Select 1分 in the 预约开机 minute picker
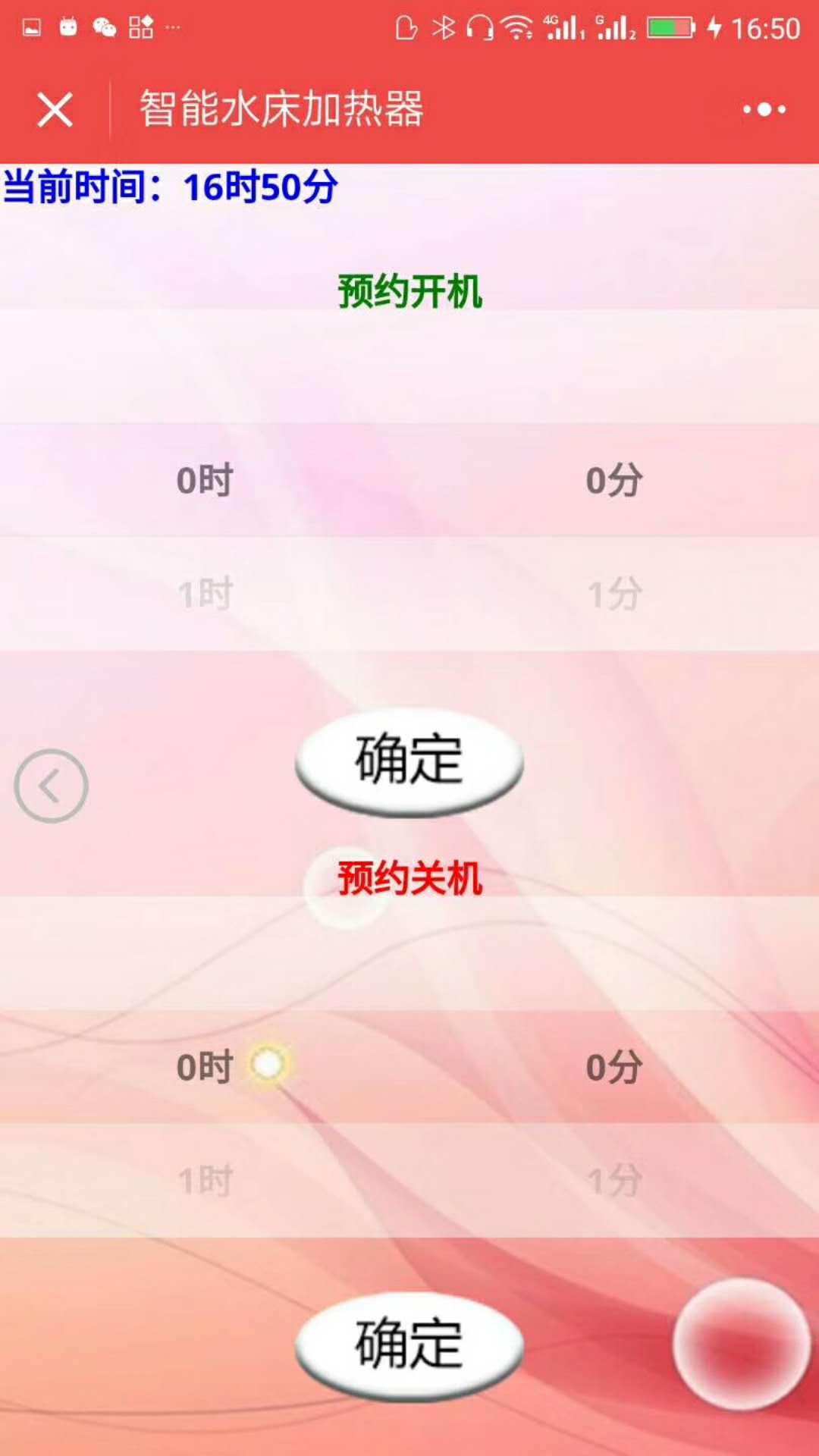This screenshot has width=819, height=1456. click(614, 594)
